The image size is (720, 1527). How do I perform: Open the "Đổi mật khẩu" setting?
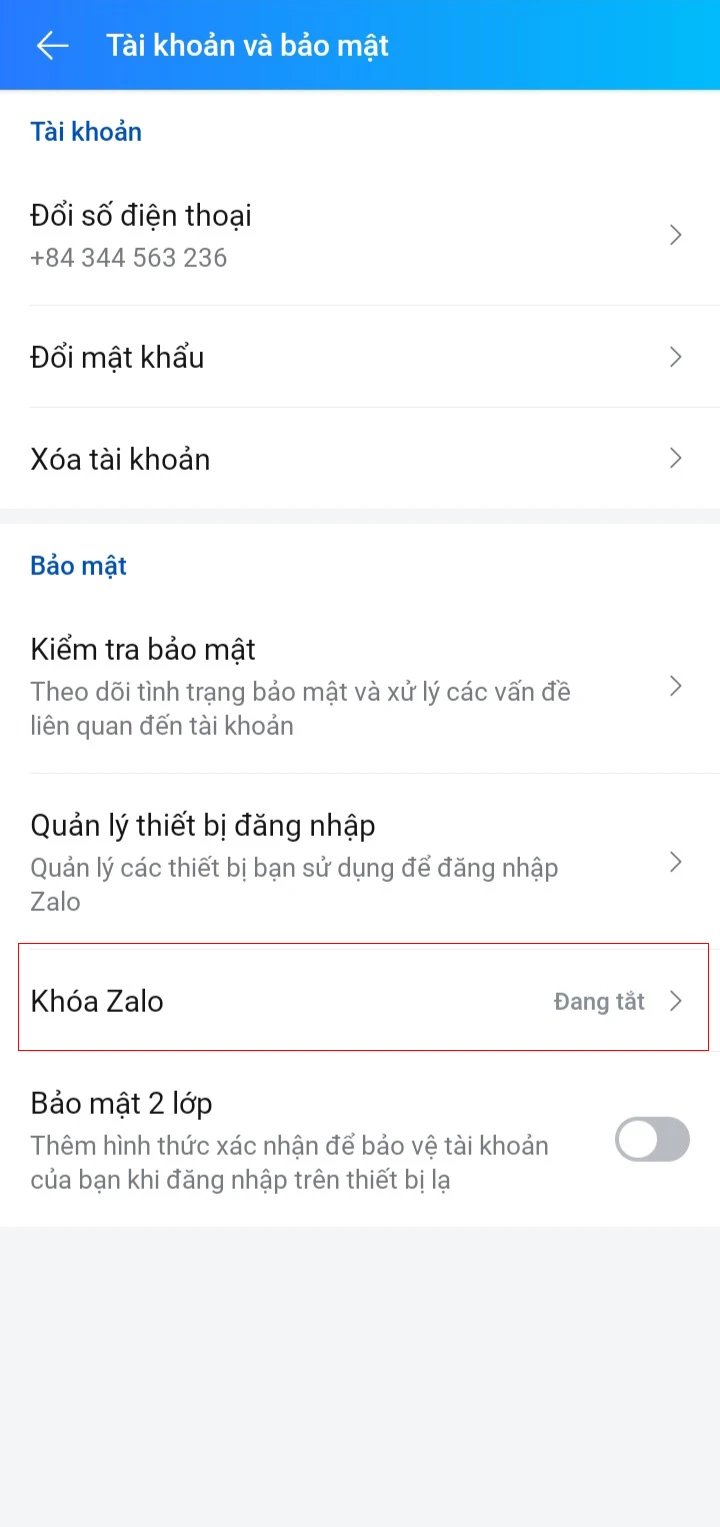tap(117, 357)
